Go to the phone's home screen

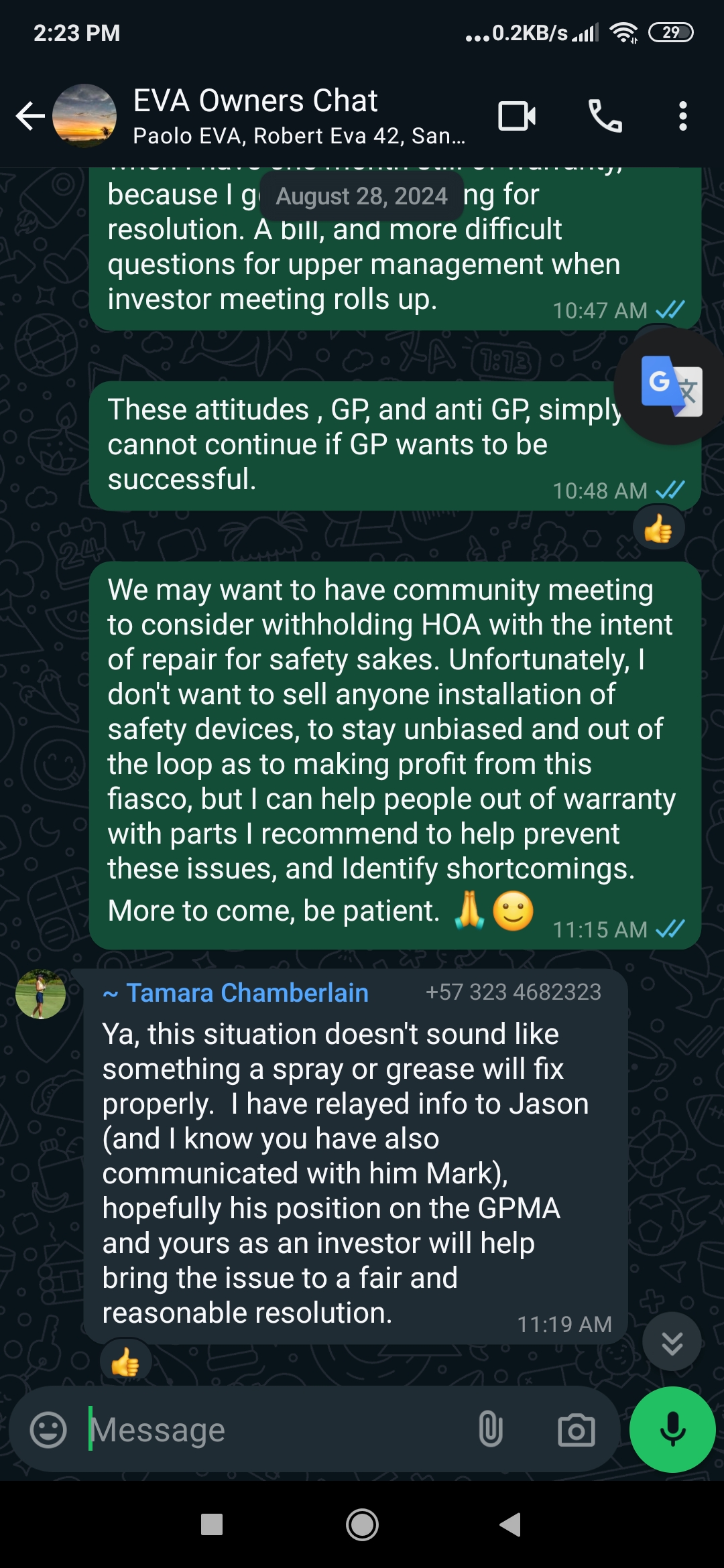362,1524
